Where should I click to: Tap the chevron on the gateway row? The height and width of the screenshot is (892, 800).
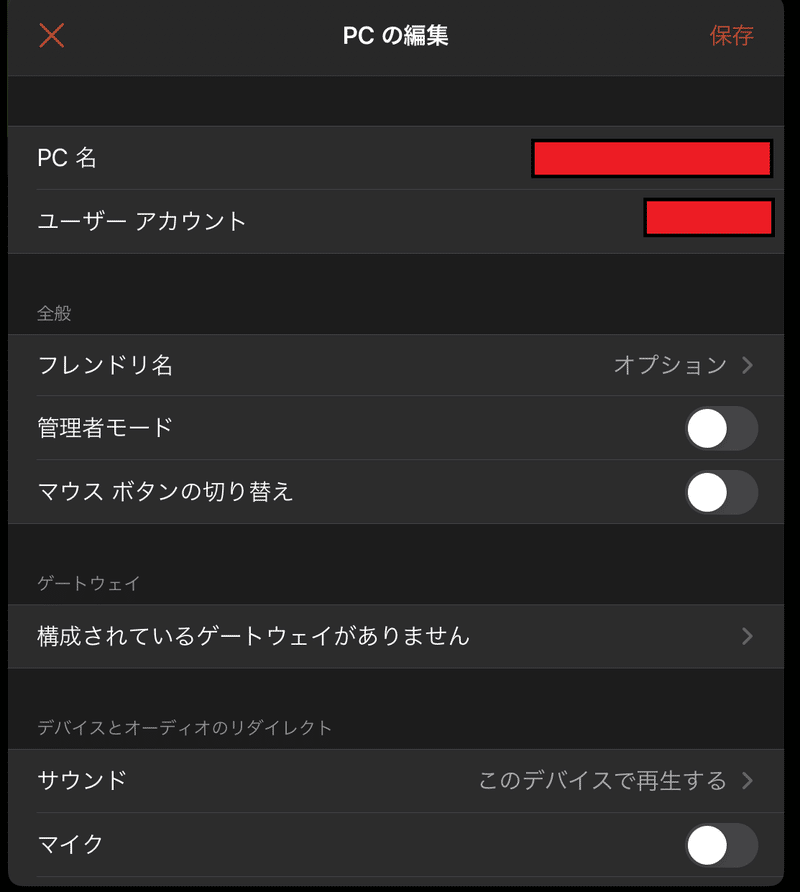tap(746, 636)
